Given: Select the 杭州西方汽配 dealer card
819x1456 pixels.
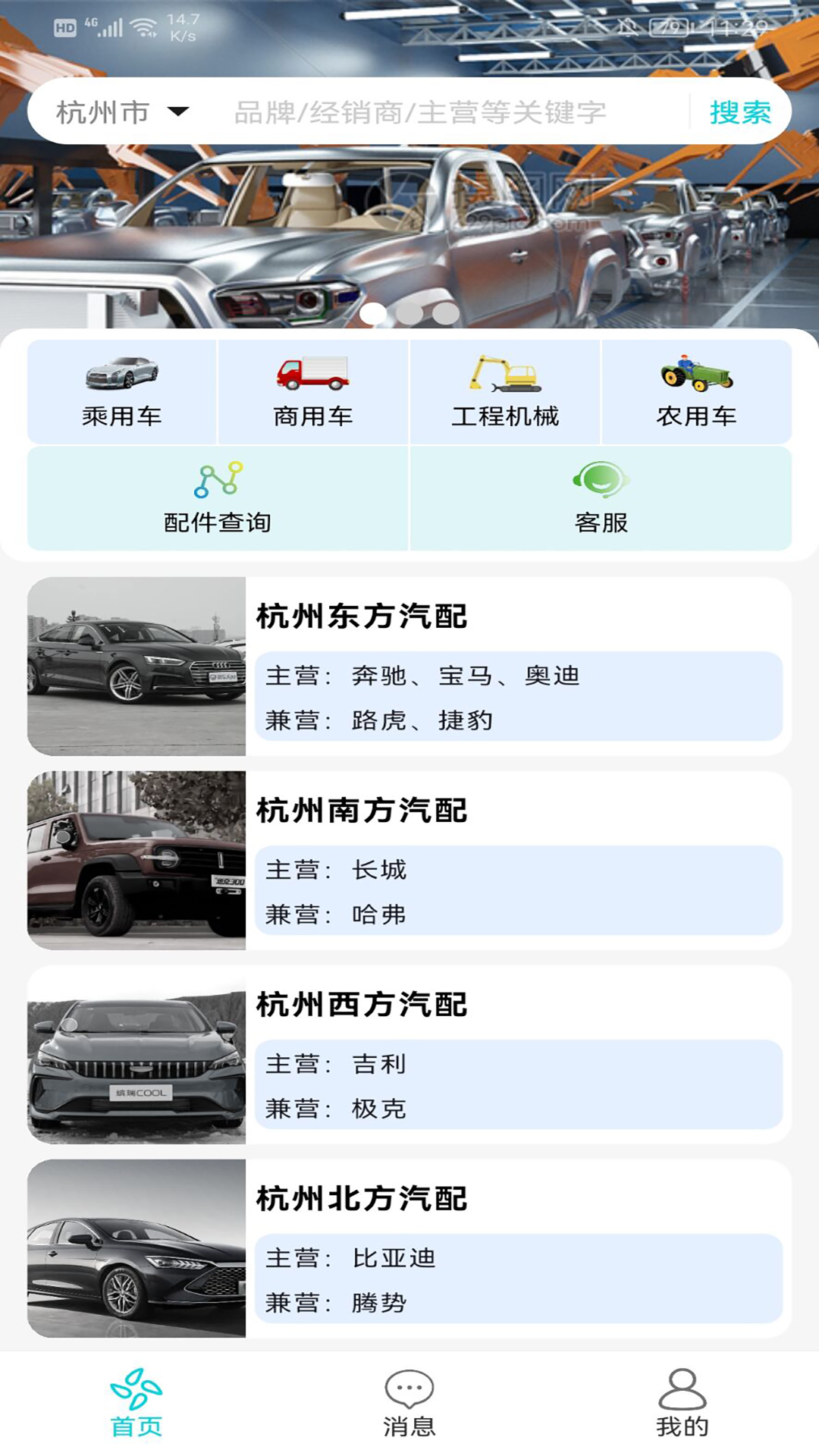Looking at the screenshot, I should 409,1055.
